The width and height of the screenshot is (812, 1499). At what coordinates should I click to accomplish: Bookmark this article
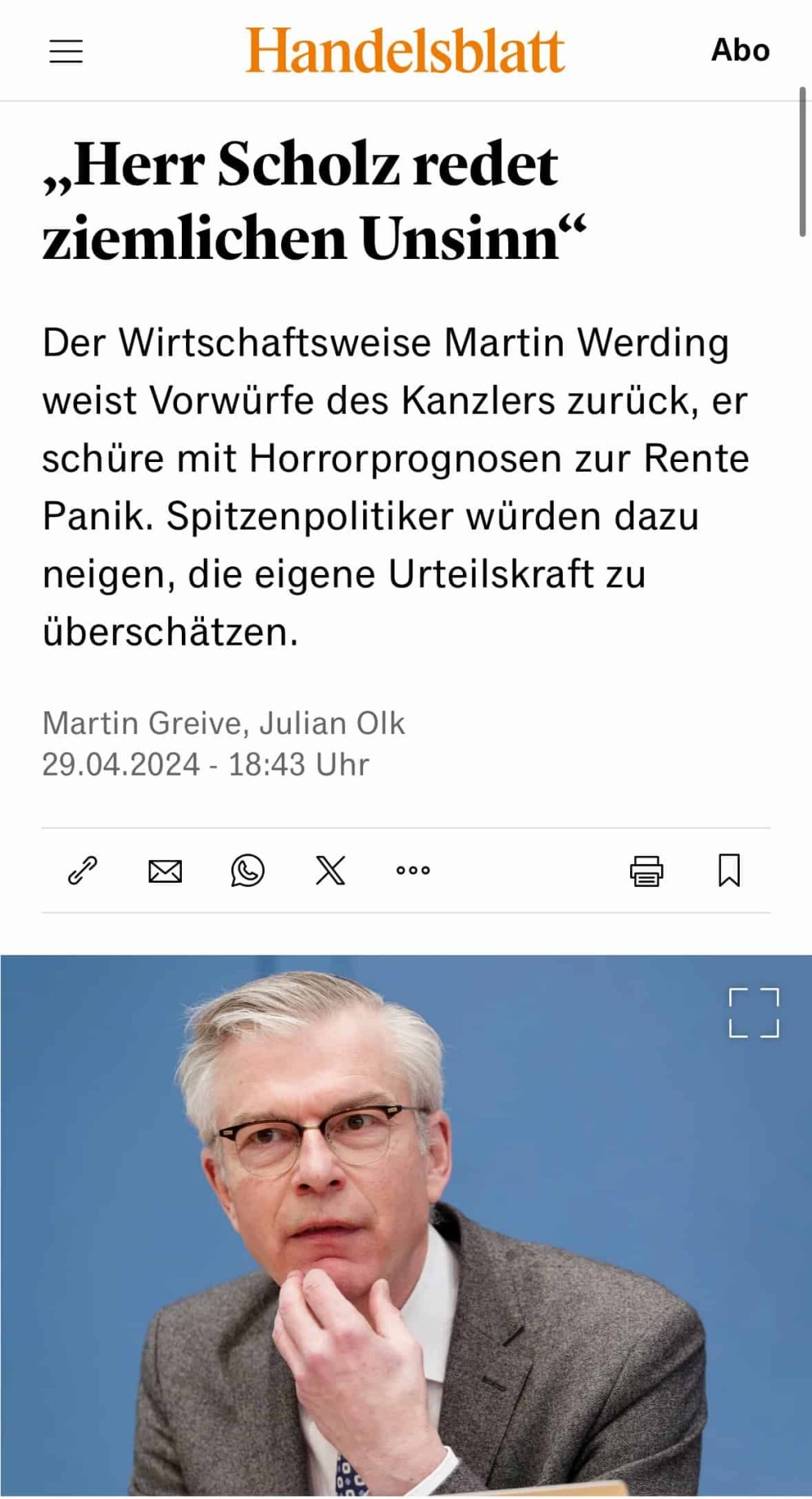tap(729, 870)
